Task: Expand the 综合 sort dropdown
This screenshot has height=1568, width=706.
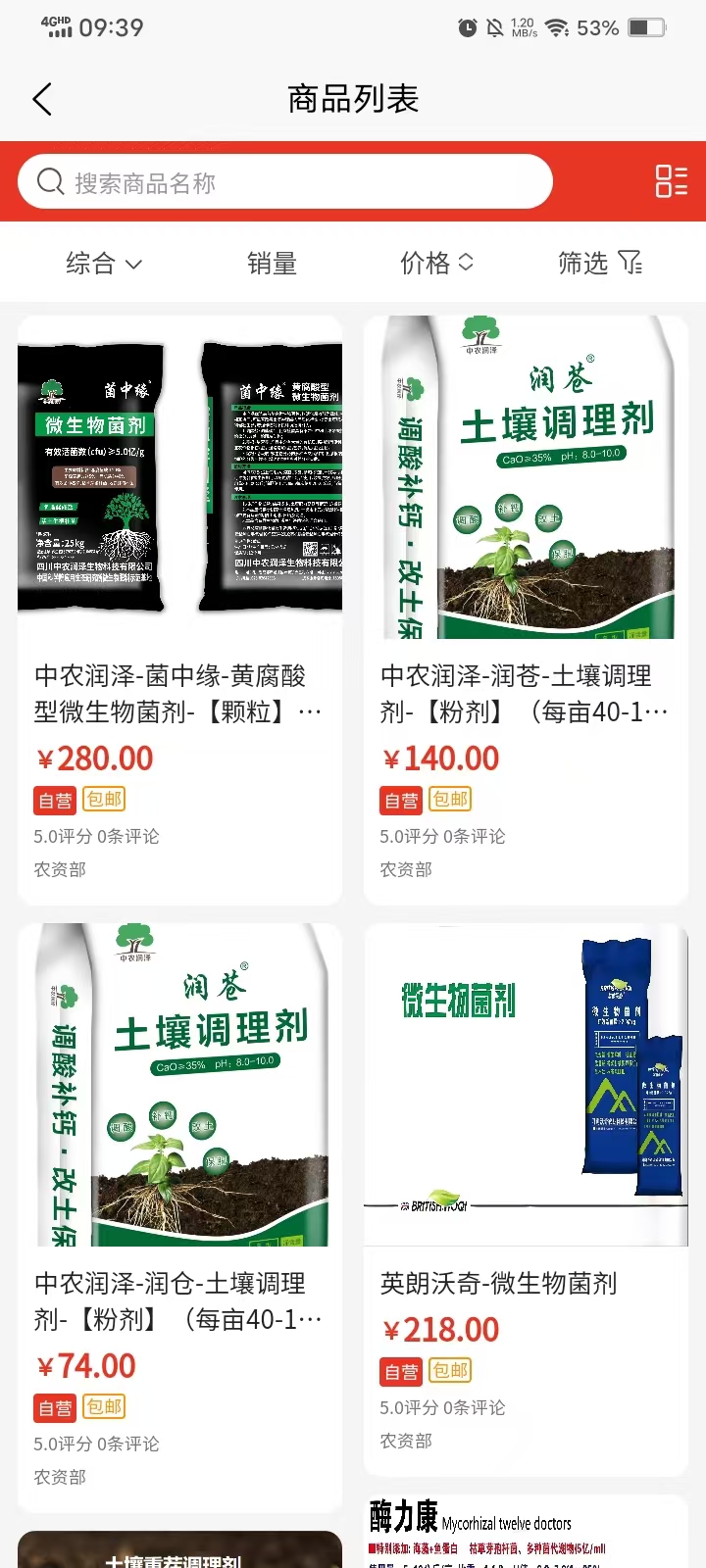Action: 103,263
